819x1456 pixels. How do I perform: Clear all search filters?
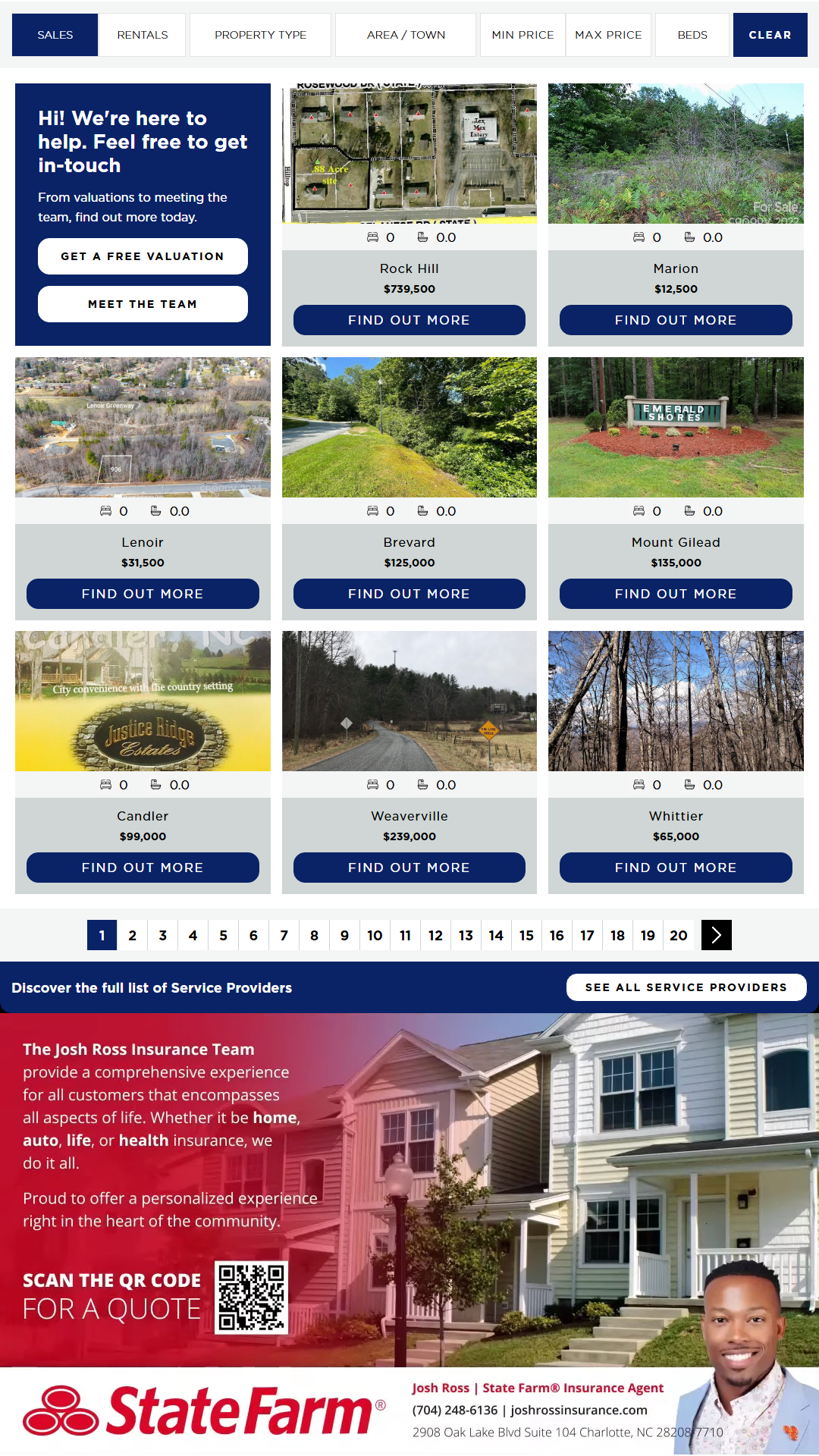770,35
